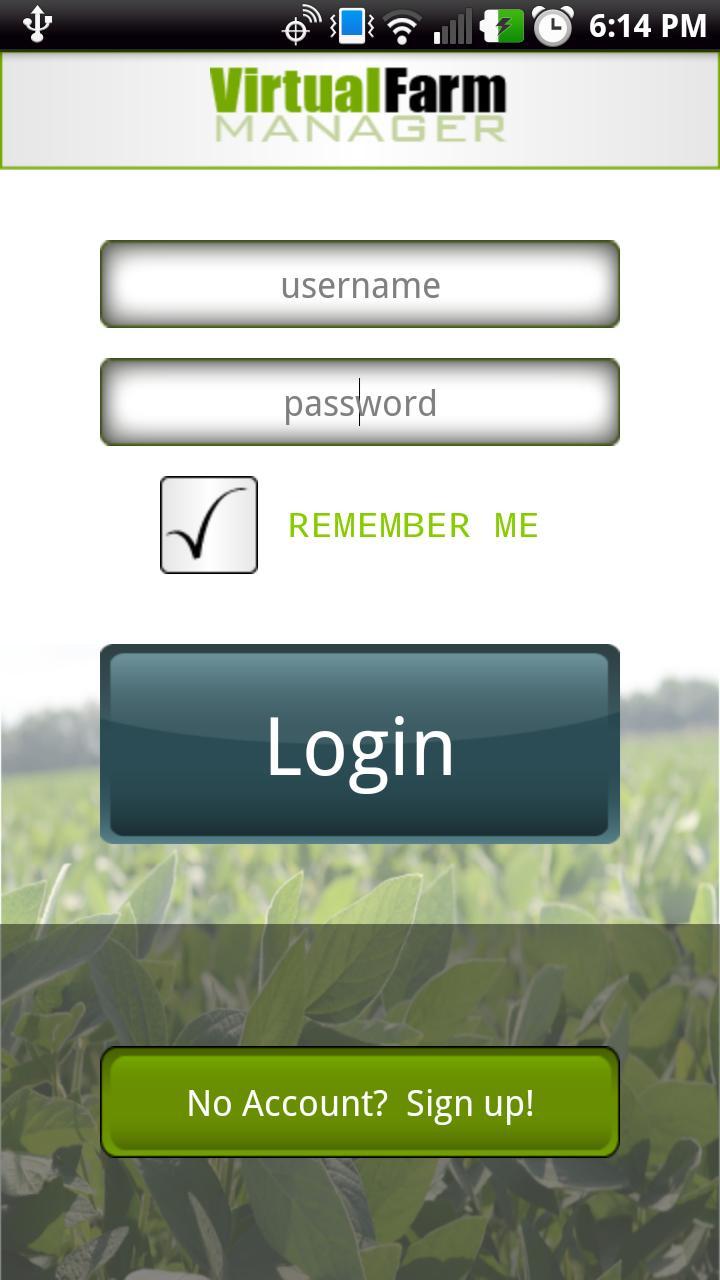The height and width of the screenshot is (1280, 720).
Task: Focus the password field
Action: [360, 402]
